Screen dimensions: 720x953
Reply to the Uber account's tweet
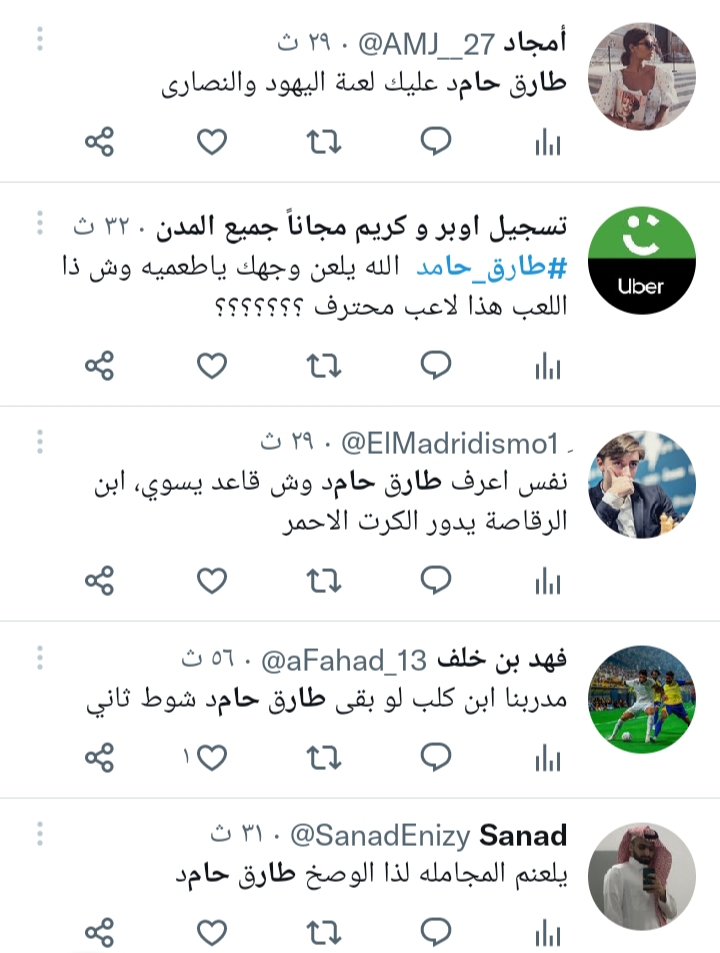[x=435, y=365]
